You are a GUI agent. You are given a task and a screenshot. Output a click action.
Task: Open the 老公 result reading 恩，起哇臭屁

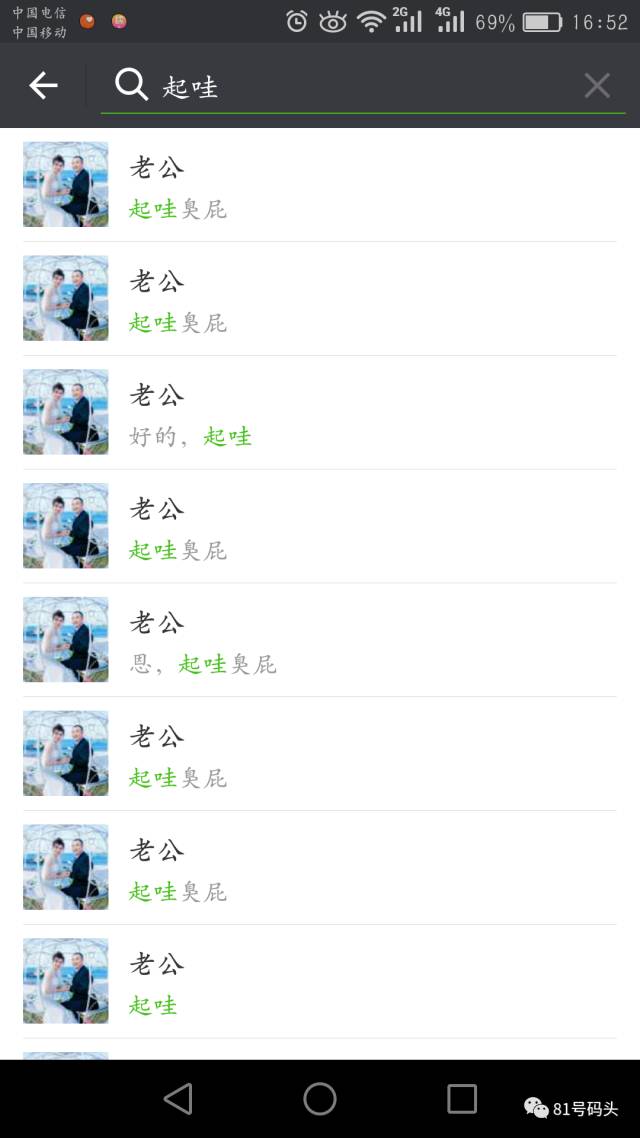[320, 641]
